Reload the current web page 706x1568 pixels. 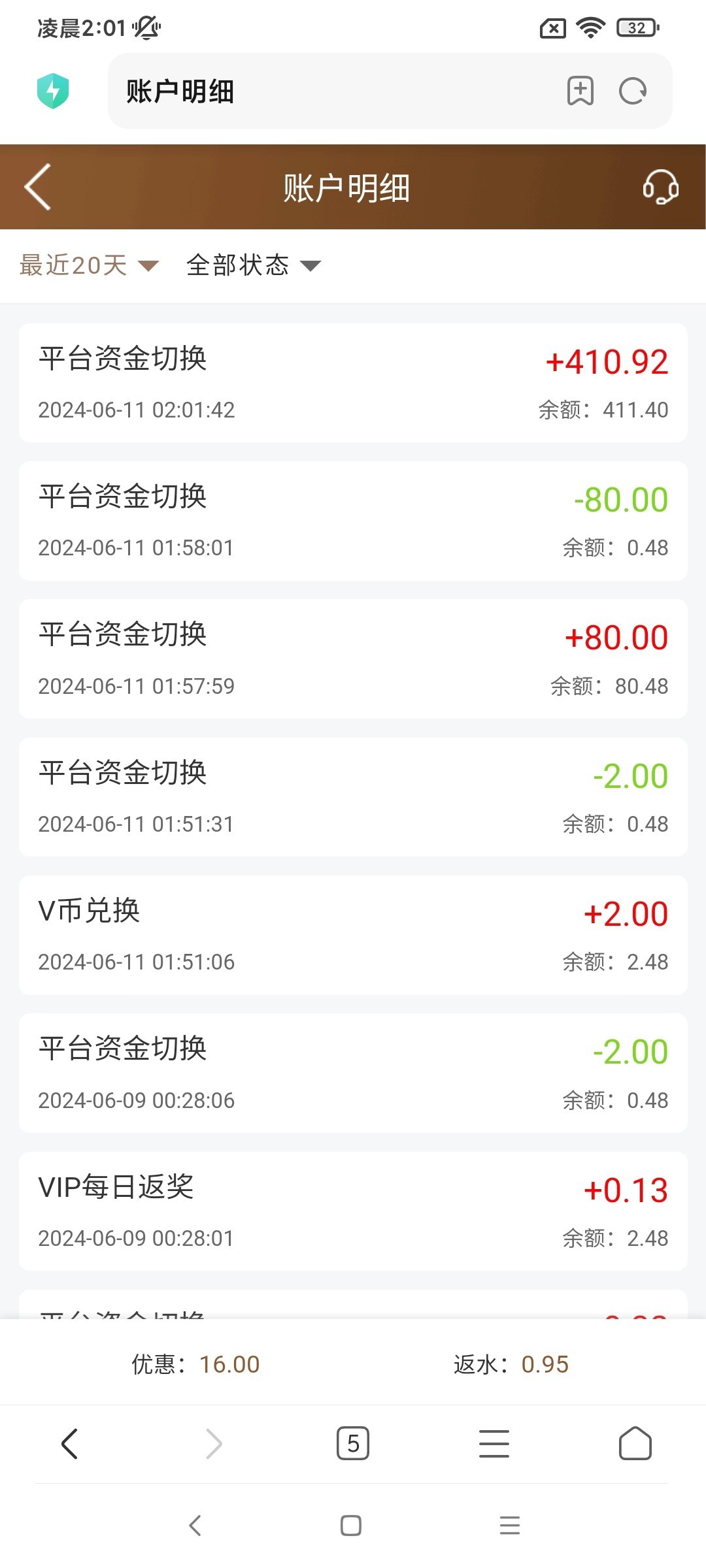tap(632, 91)
